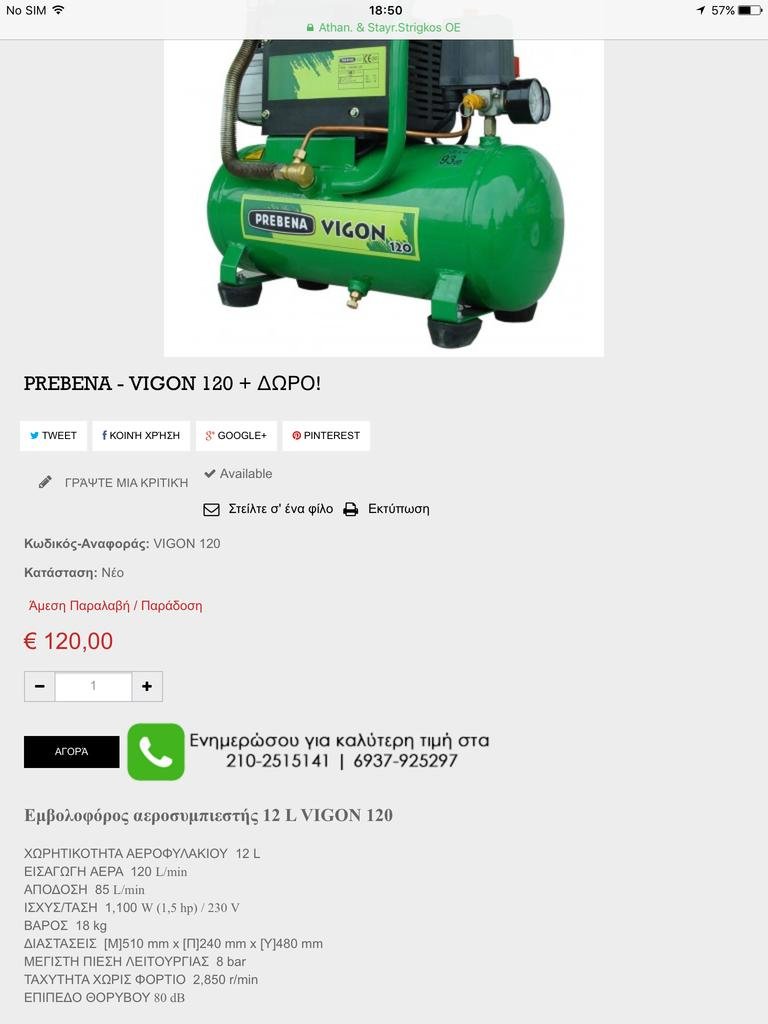Open ΓΡΑΨΤΕ ΜΙΑ ΚΡΙΤΙΚΗ to write a review
The image size is (768, 1024).
(114, 482)
